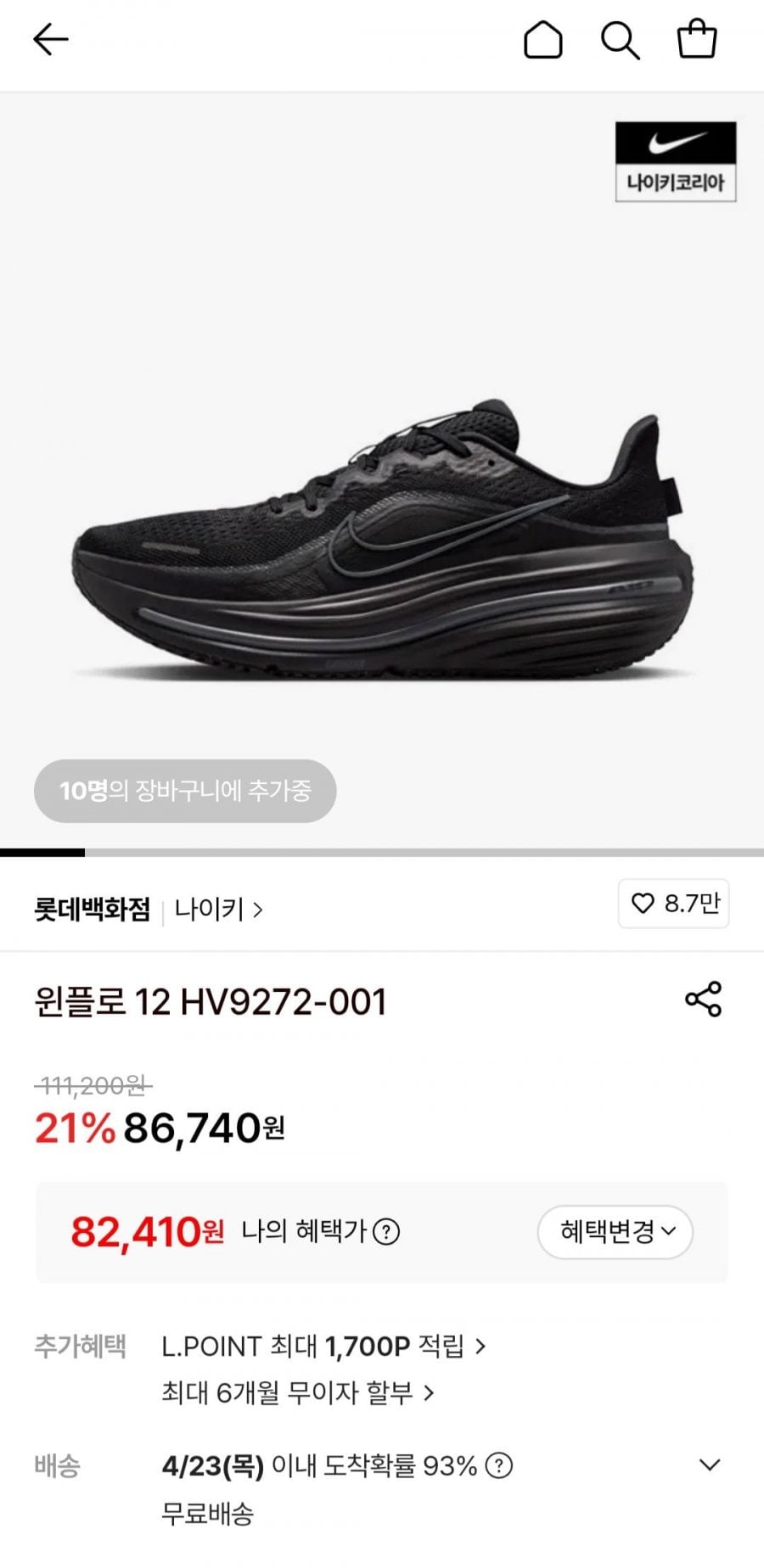Go back using the arrow icon
This screenshot has height=1568, width=764.
point(50,40)
